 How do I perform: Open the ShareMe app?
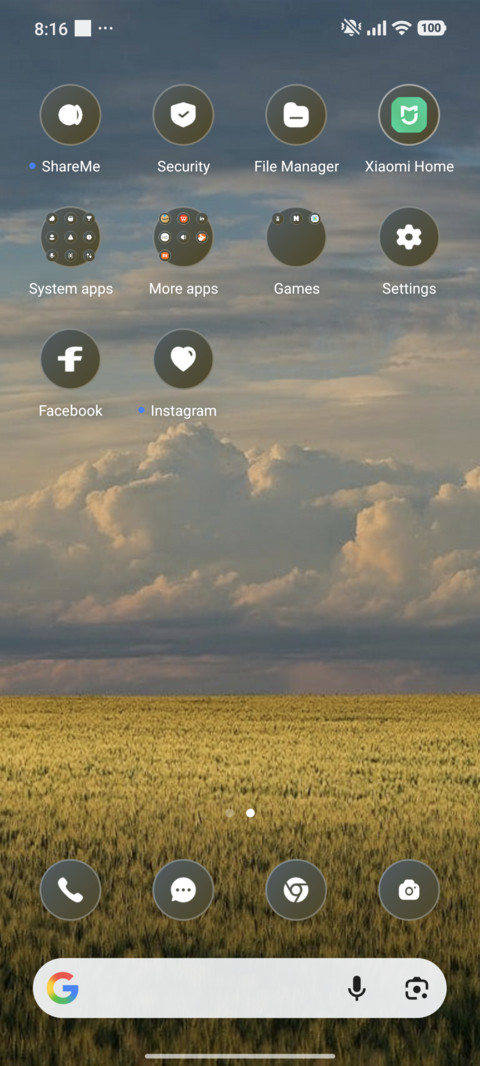coord(70,115)
